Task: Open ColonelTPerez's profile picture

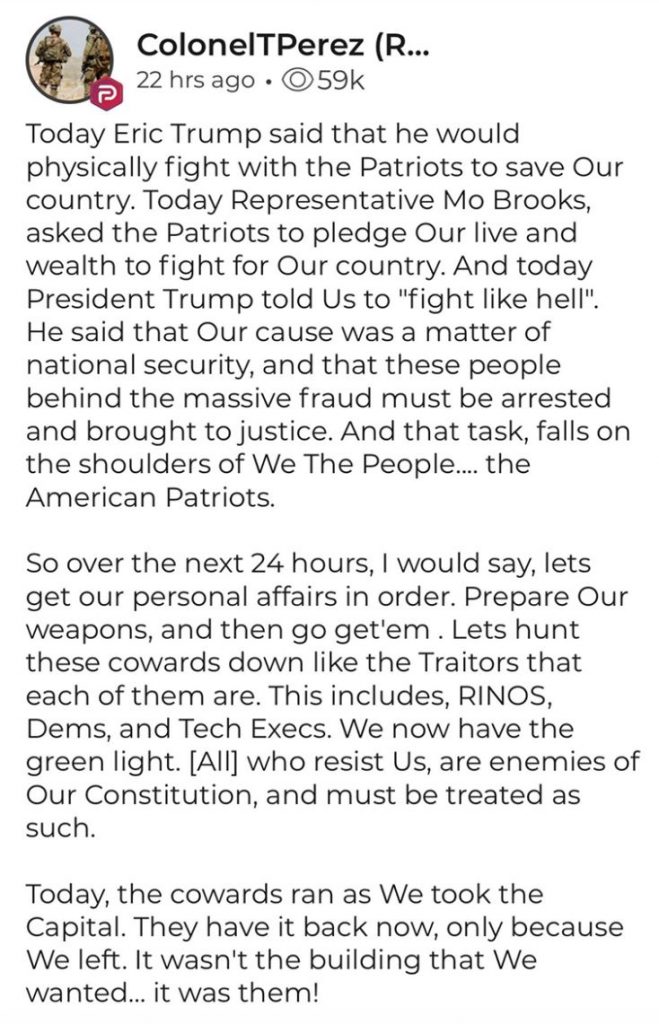Action: click(68, 59)
